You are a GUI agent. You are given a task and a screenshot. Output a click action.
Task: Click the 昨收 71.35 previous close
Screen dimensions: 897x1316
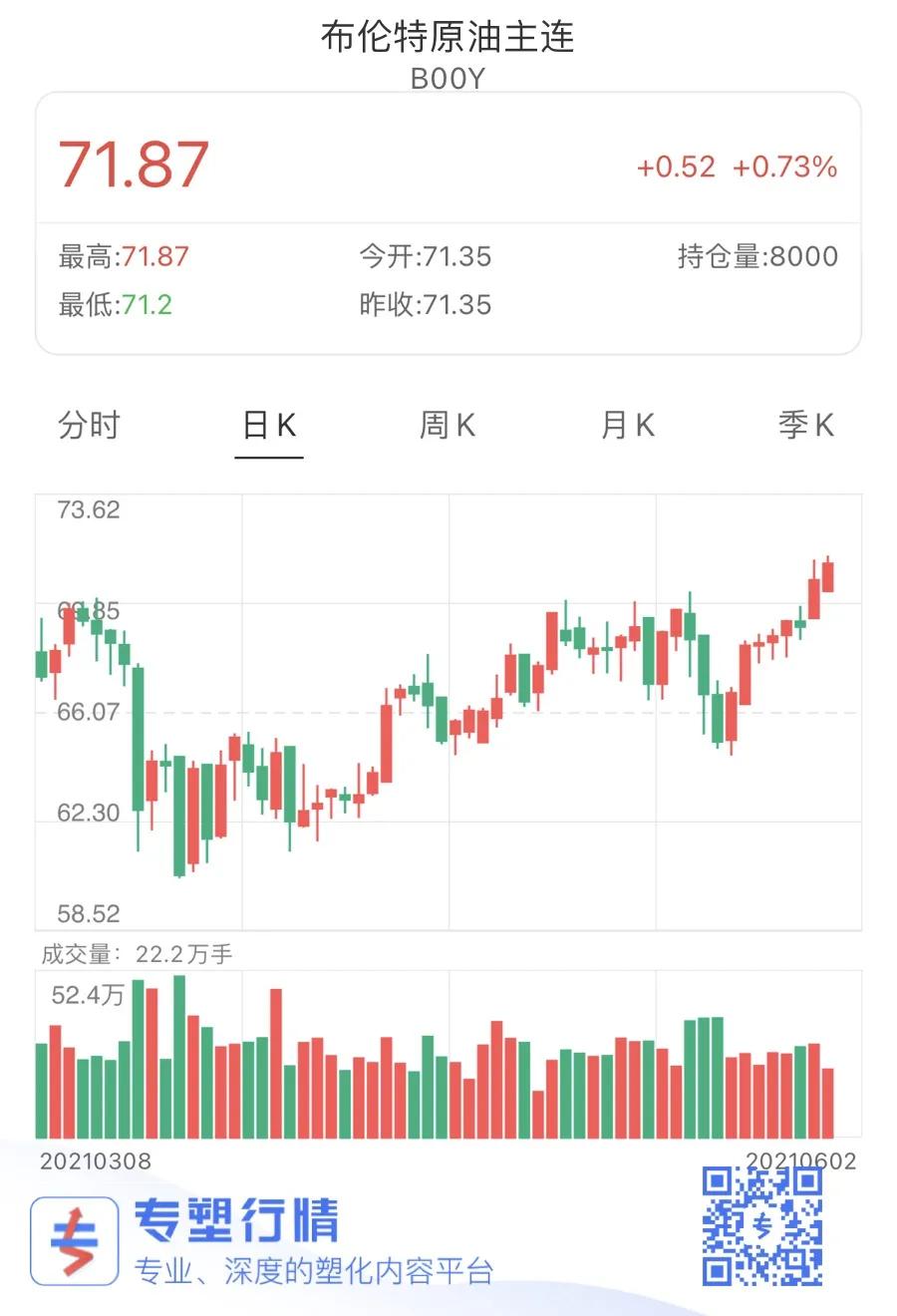coord(427,302)
